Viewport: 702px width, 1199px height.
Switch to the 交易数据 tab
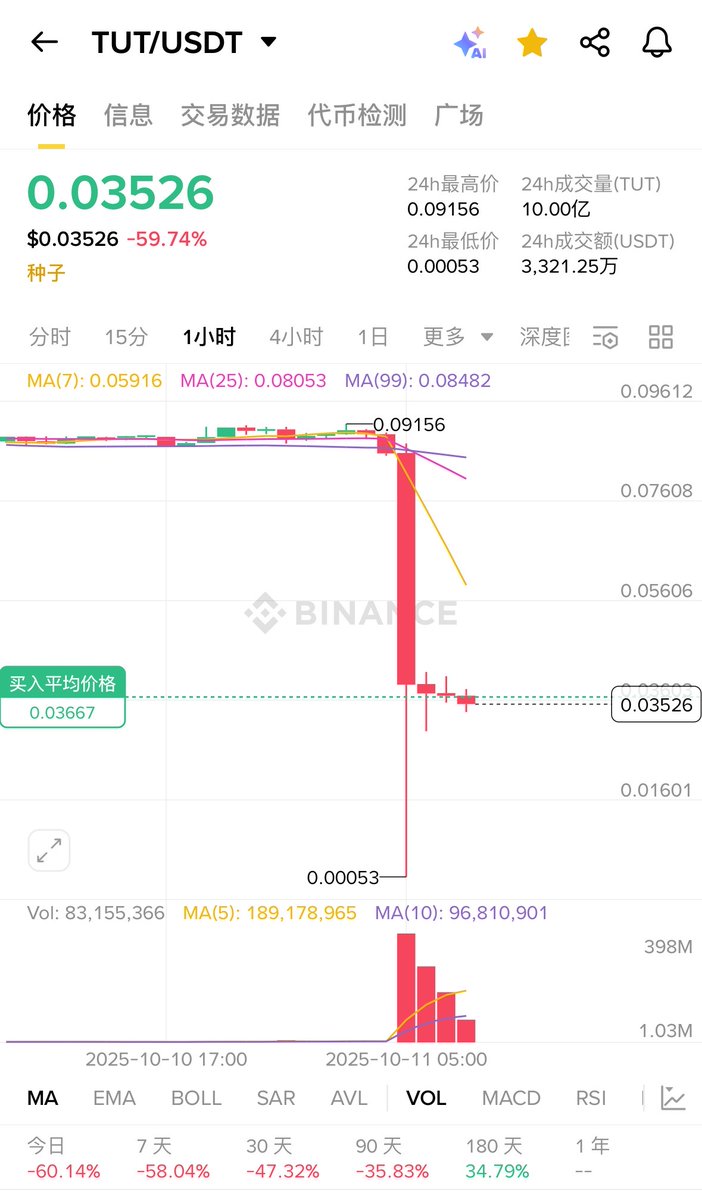coord(230,115)
